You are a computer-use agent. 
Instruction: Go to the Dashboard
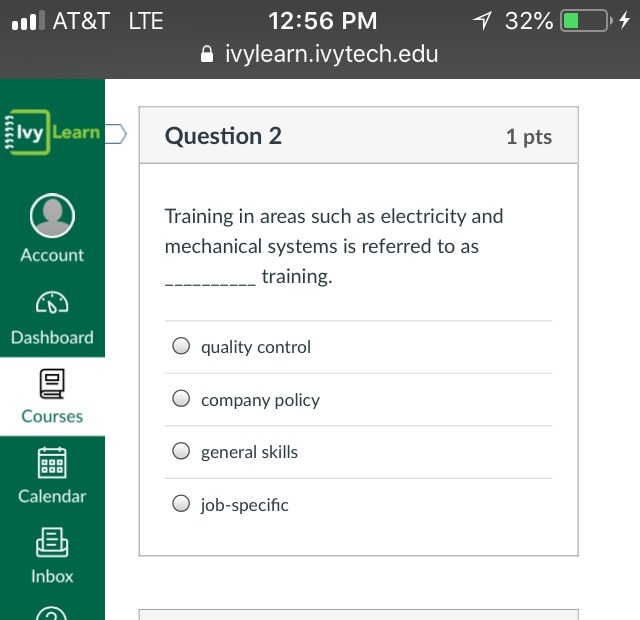52,318
